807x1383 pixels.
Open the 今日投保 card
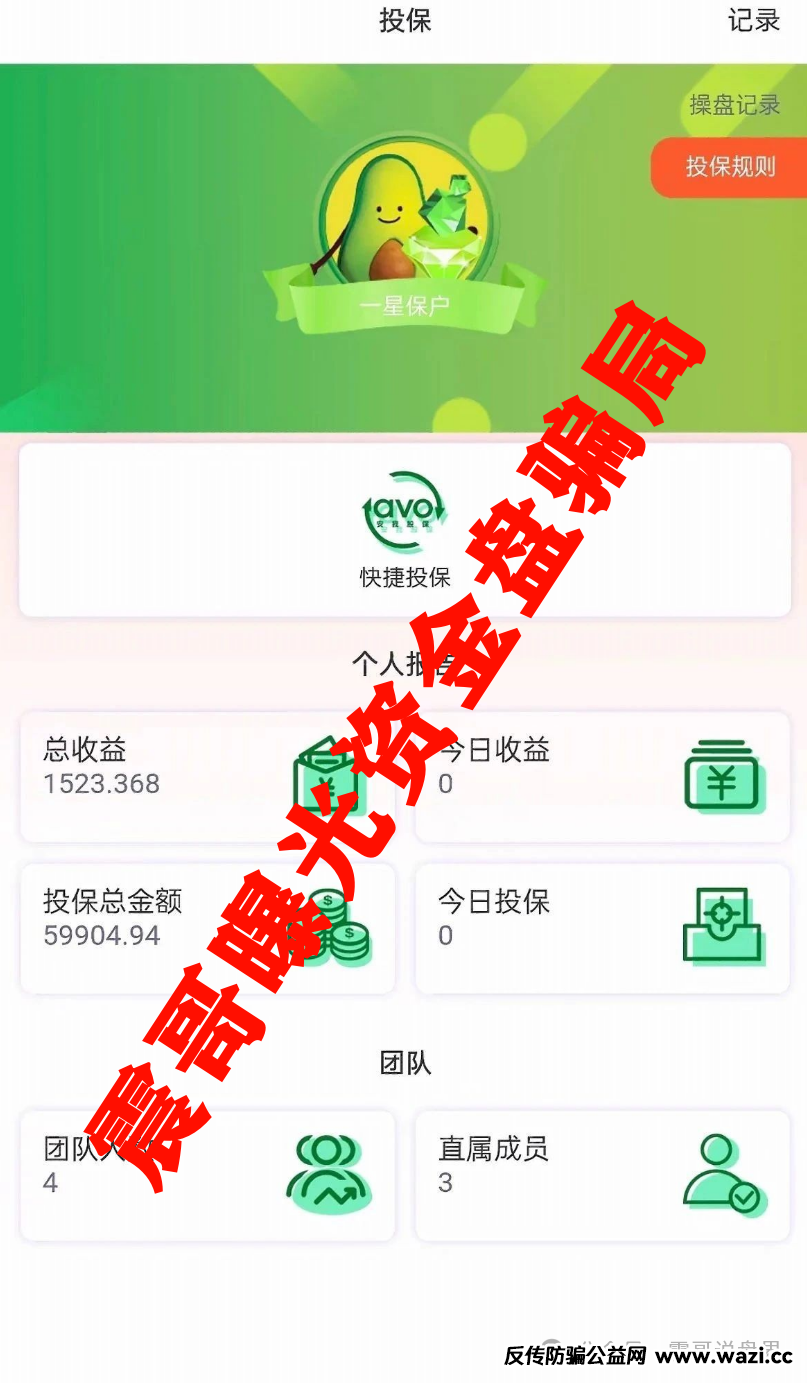point(602,928)
